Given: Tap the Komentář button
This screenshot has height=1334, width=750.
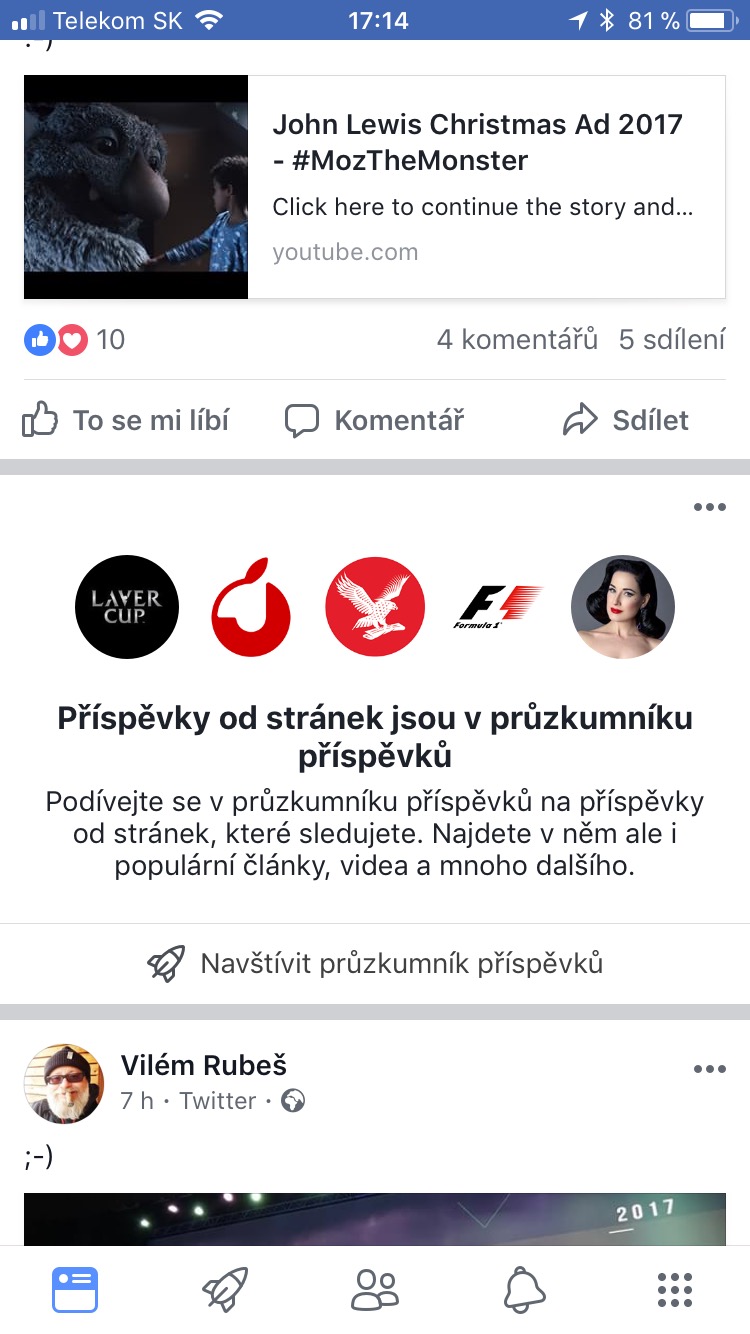Looking at the screenshot, I should click(x=375, y=421).
